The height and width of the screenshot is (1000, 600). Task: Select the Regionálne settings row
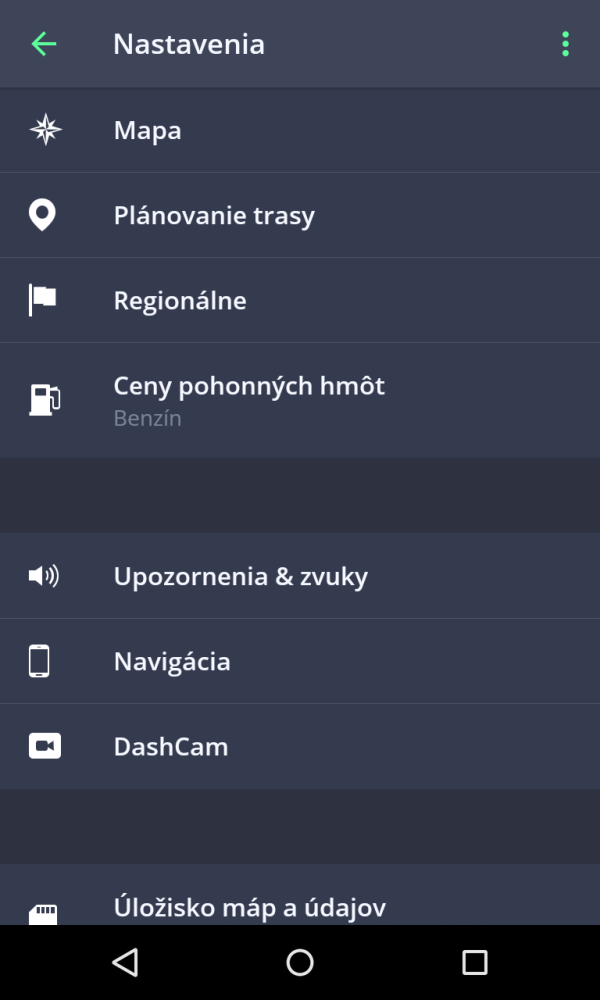[x=300, y=300]
